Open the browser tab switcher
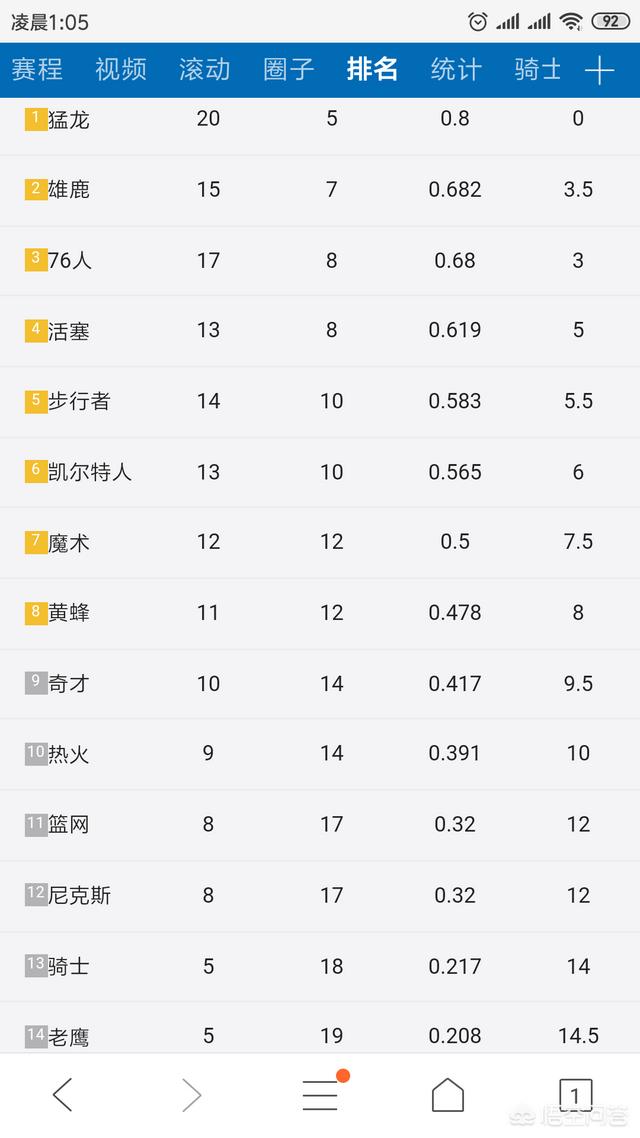This screenshot has width=640, height=1138. [x=575, y=1095]
